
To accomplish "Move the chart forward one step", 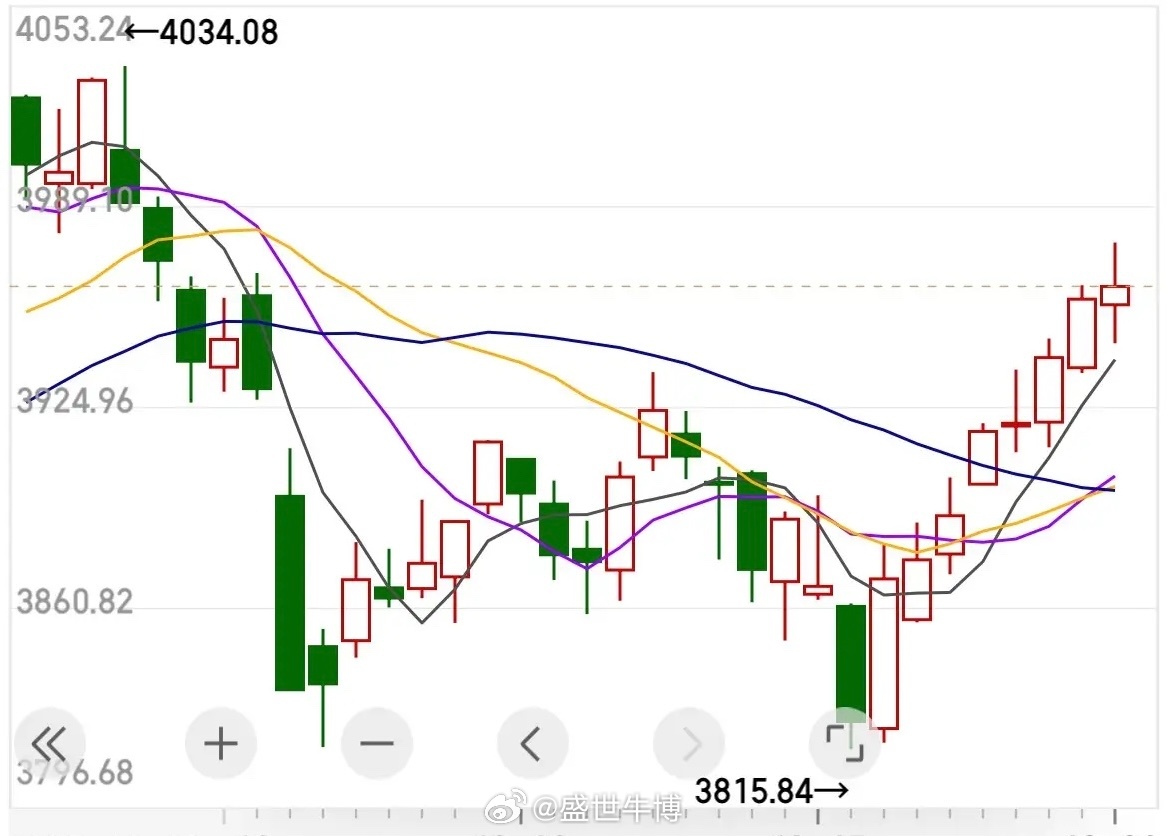I will [x=688, y=743].
